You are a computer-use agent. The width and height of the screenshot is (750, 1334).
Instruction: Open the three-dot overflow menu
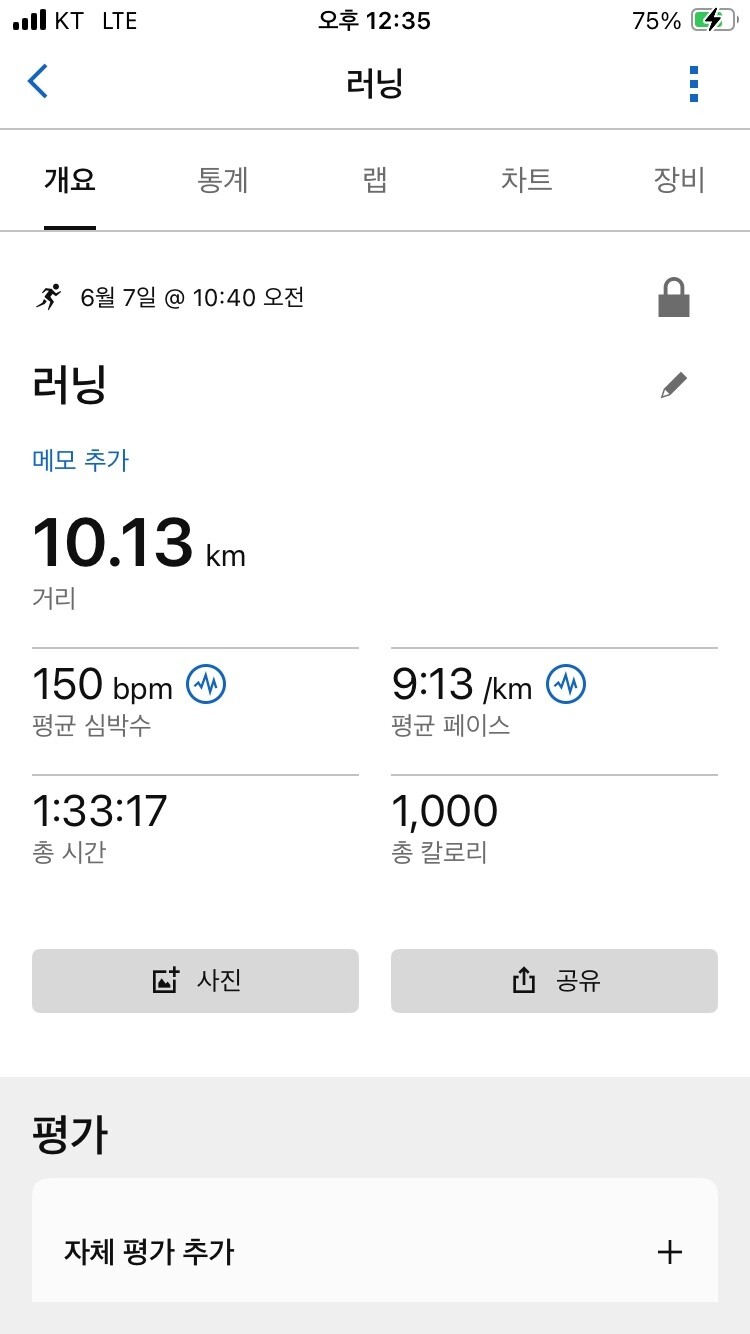(x=694, y=84)
